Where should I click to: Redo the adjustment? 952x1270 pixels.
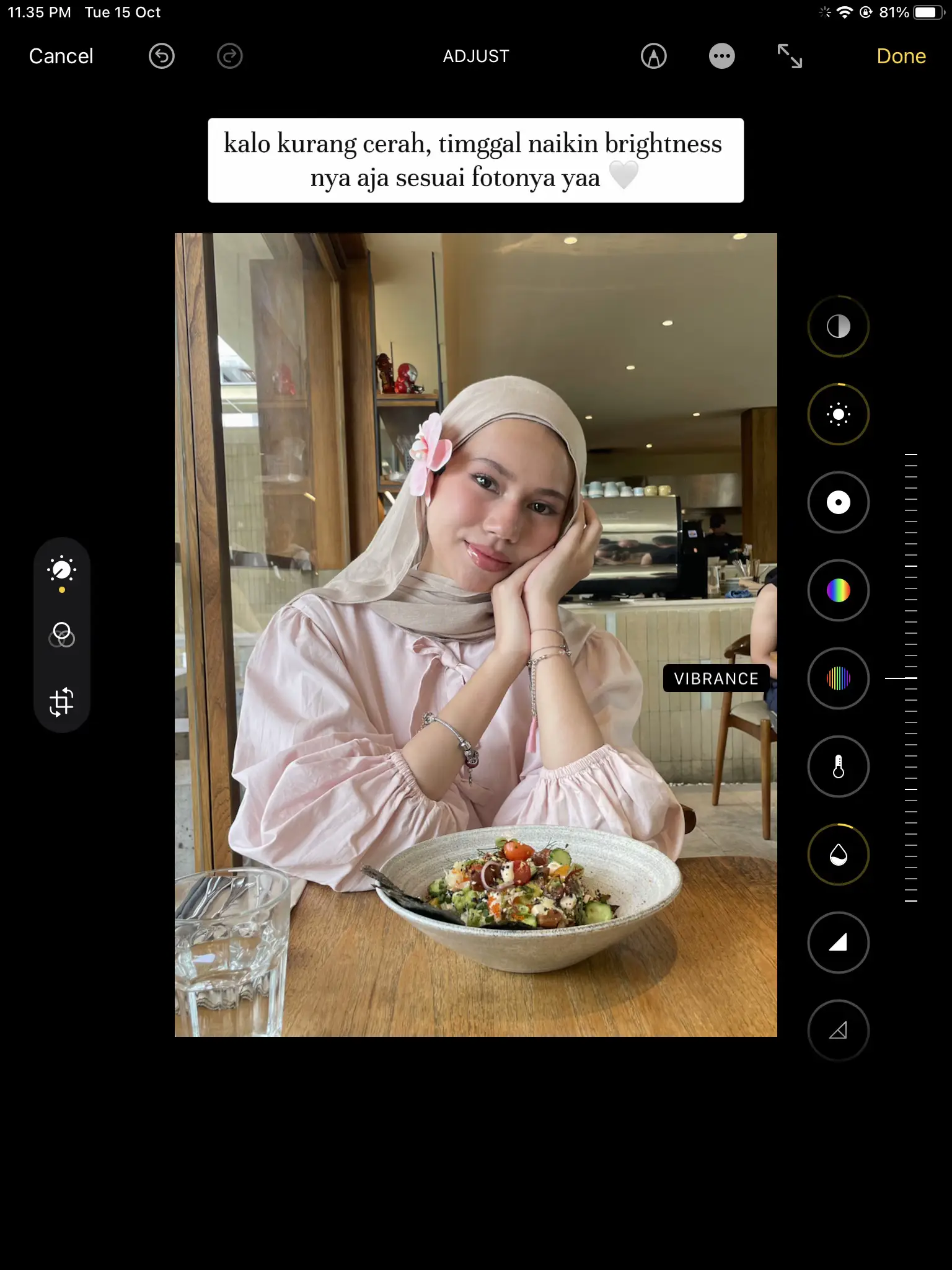229,56
